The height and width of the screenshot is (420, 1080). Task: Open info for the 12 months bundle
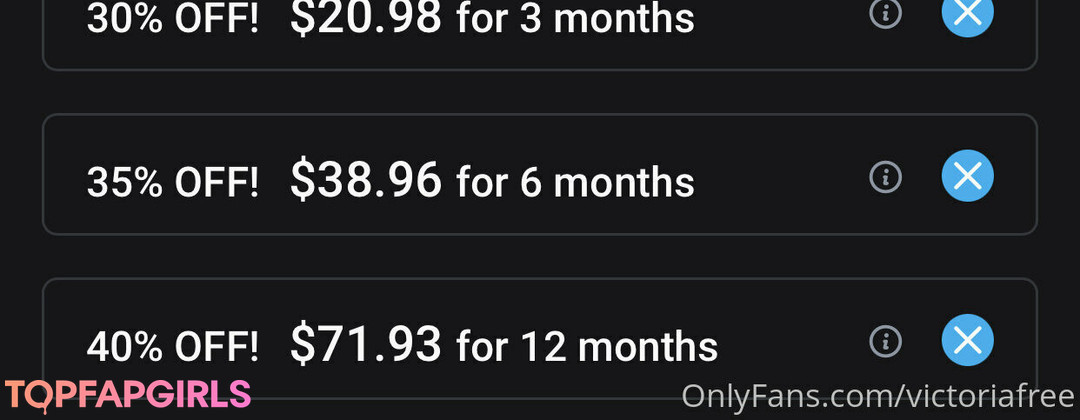coord(885,340)
